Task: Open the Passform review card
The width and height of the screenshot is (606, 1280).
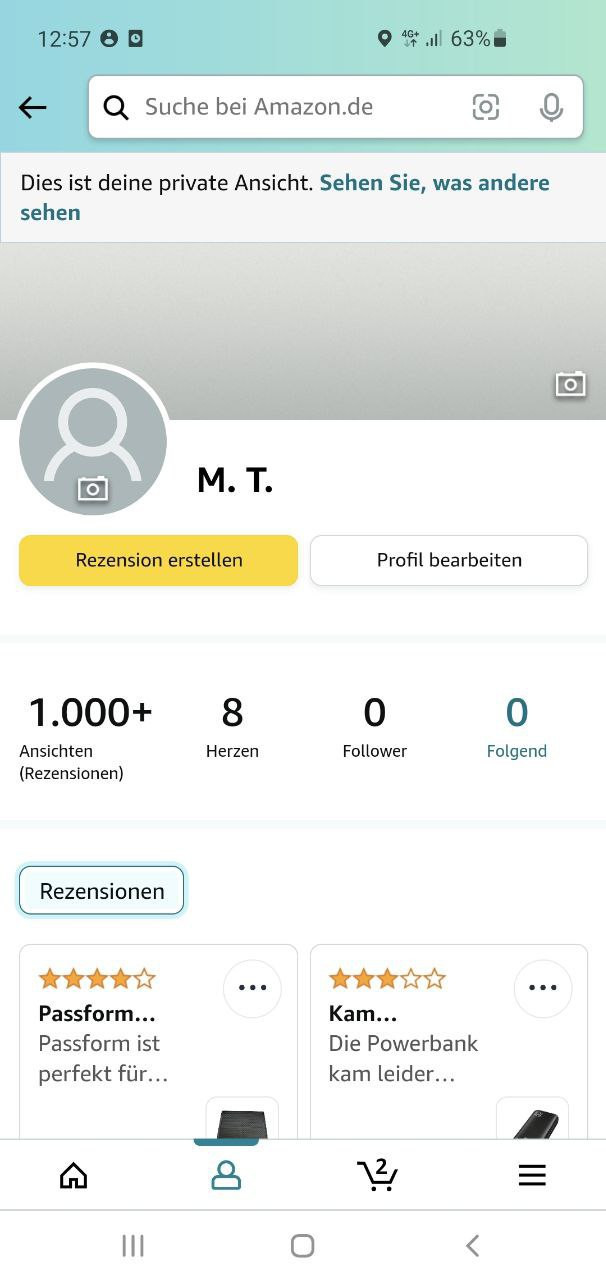Action: pyautogui.click(x=158, y=1042)
